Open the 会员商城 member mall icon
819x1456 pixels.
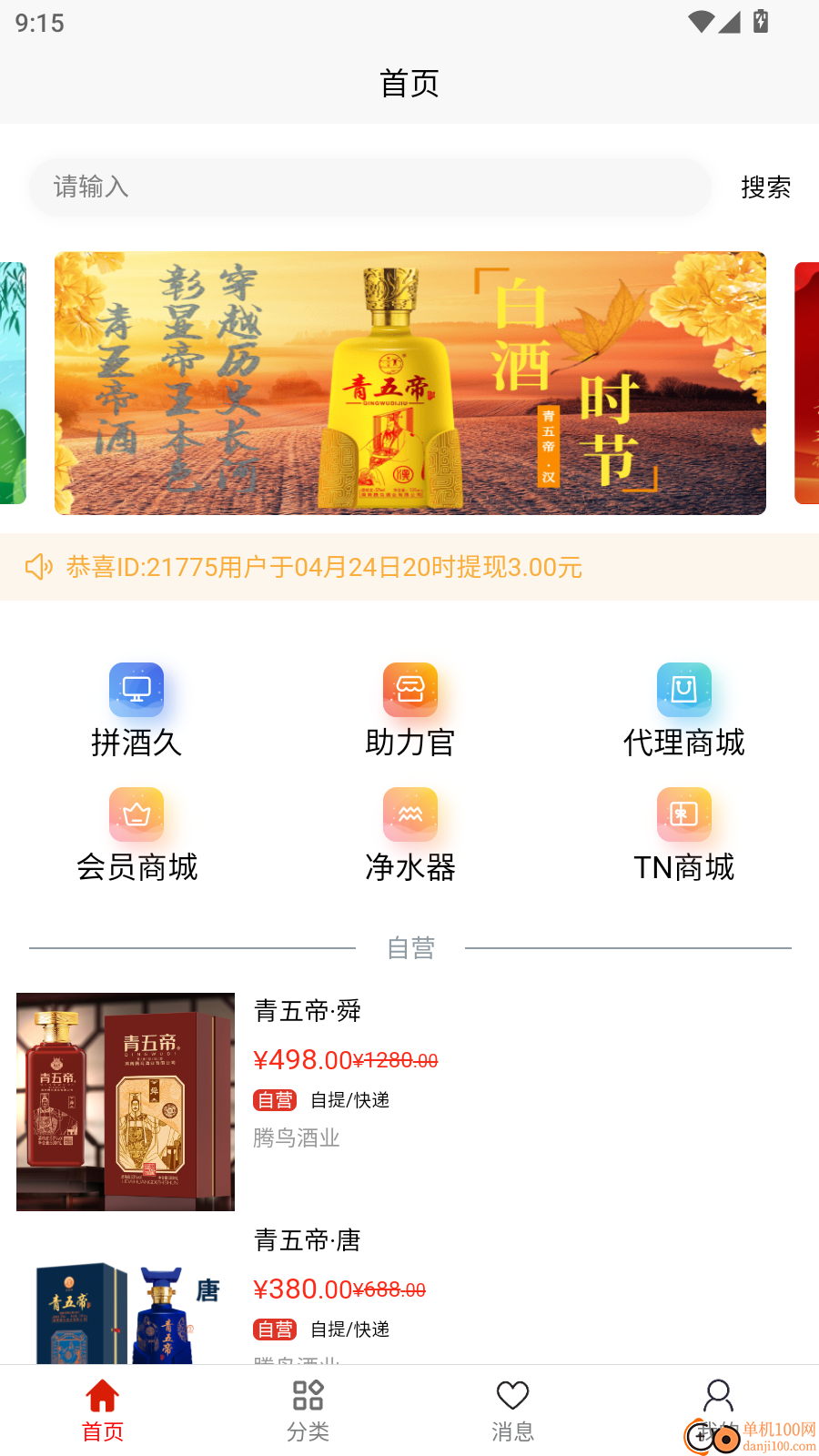(x=136, y=814)
